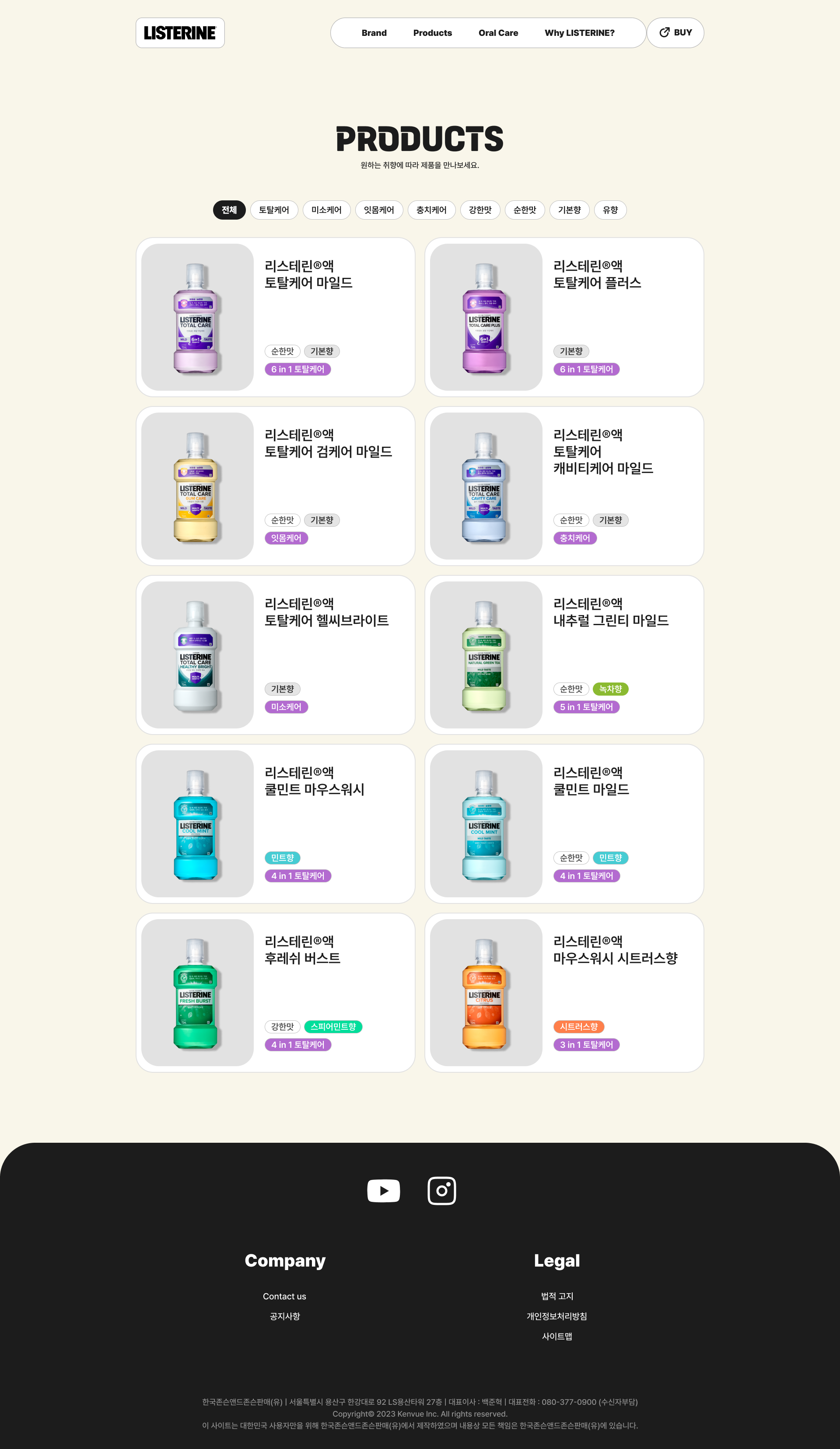This screenshot has height=1449, width=840.
Task: Click the 토탈케어 마일드 bottle image
Action: click(x=196, y=316)
